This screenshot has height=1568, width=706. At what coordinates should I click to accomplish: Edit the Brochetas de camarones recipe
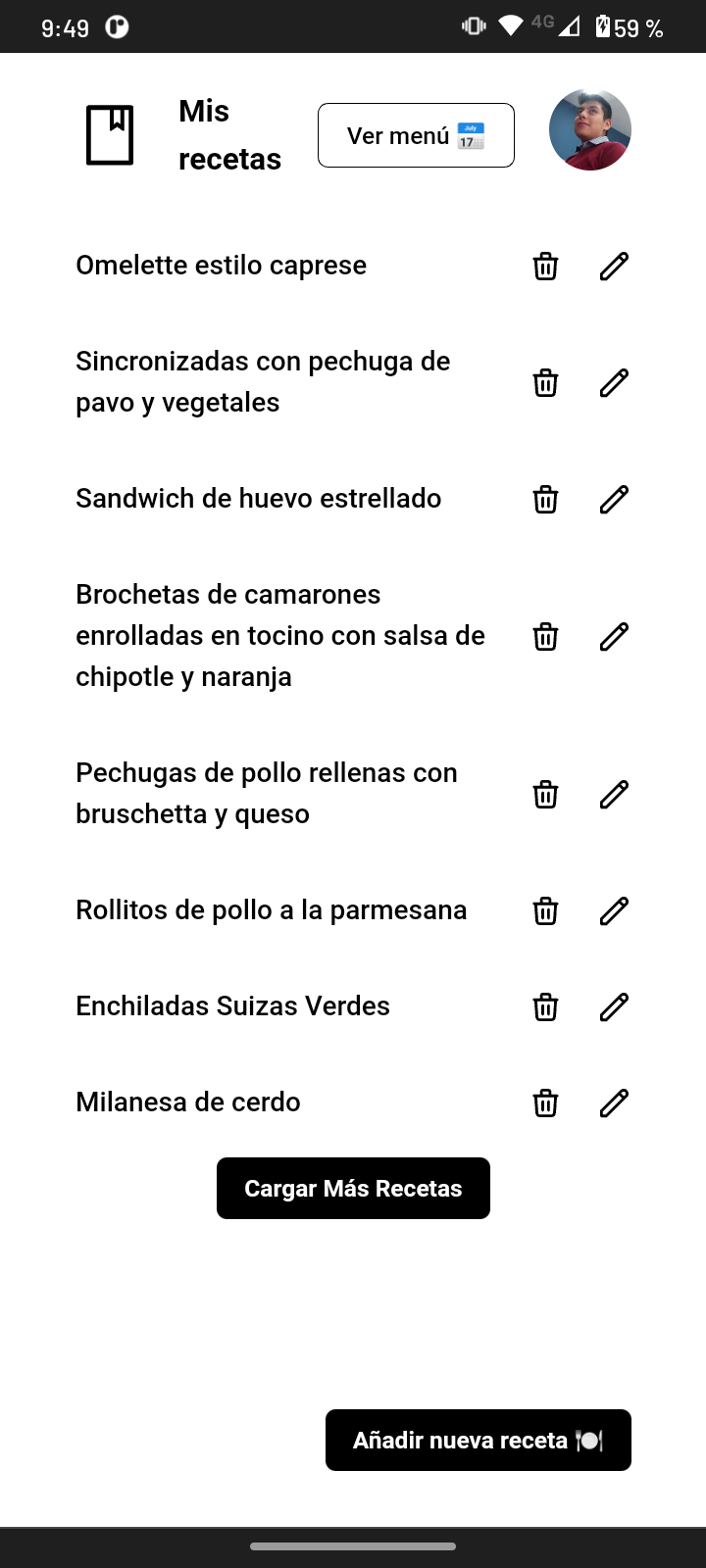tap(614, 636)
